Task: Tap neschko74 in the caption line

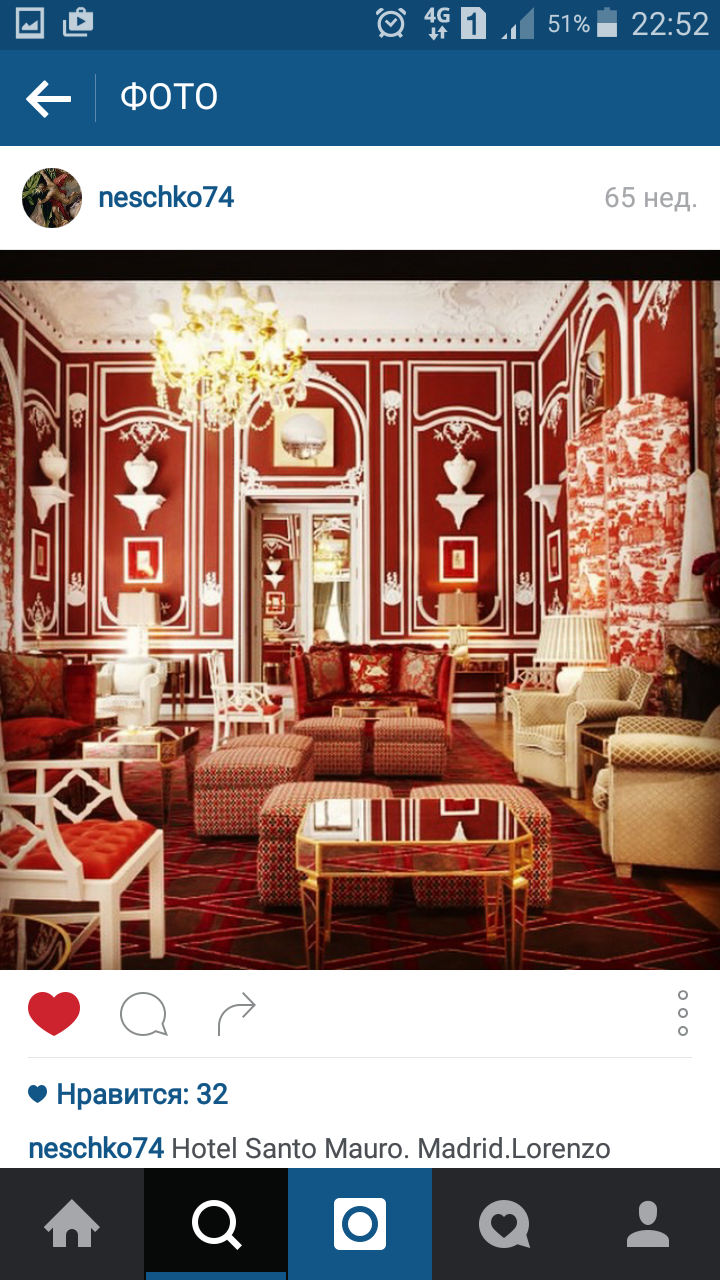Action: coord(96,1148)
